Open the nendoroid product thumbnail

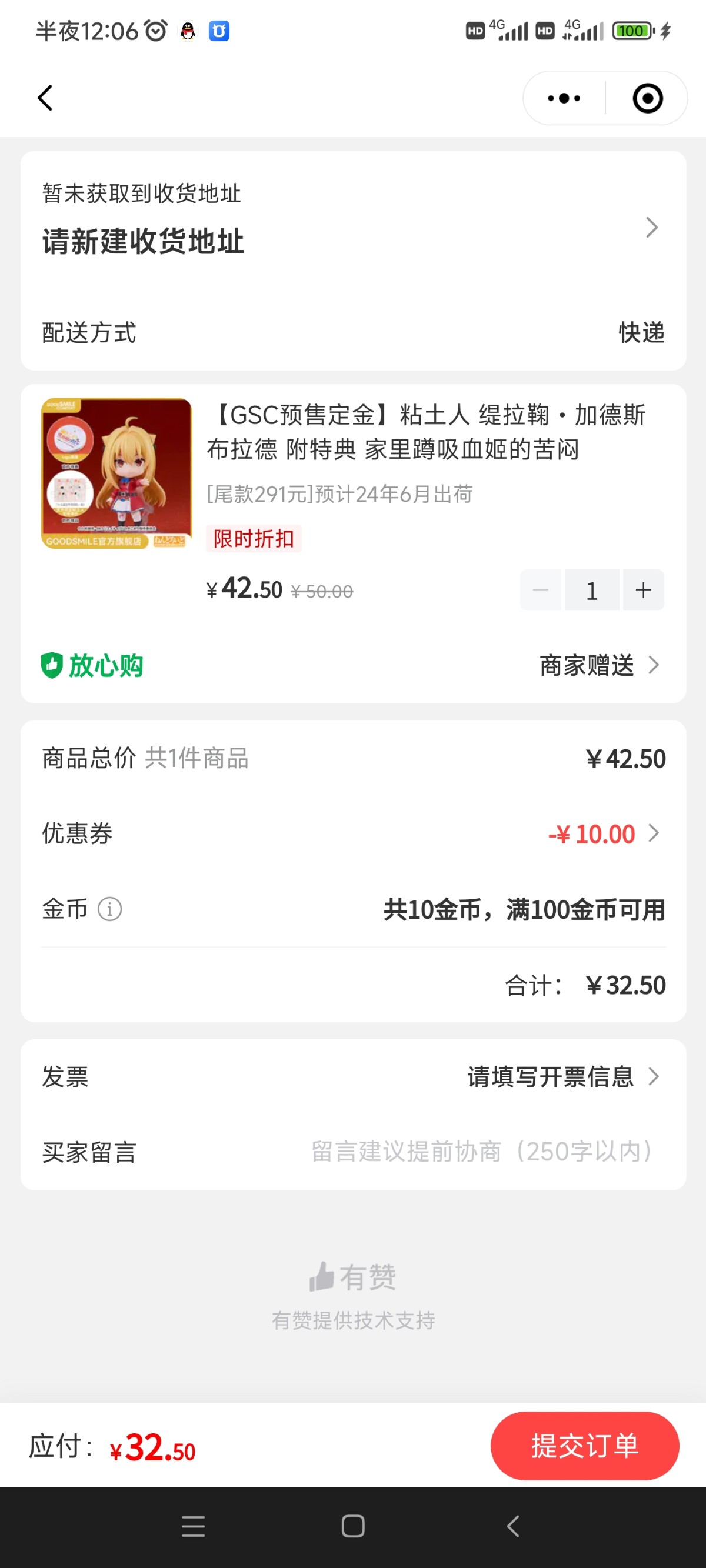click(116, 473)
